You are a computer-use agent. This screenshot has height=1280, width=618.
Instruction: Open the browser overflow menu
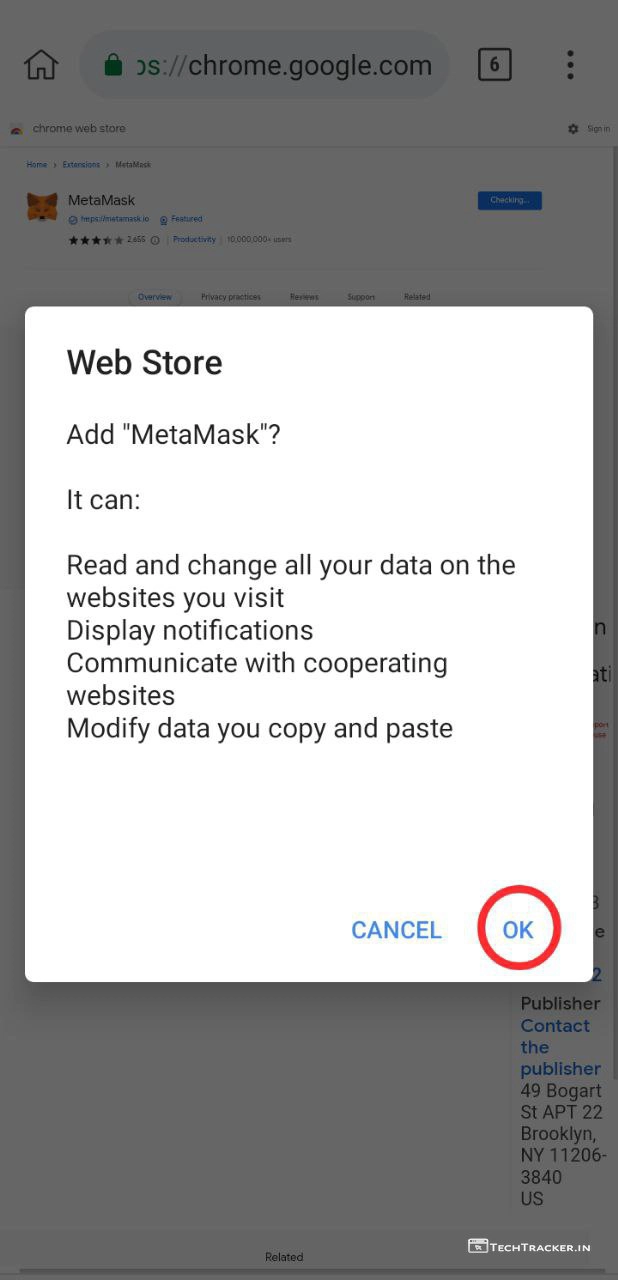[x=570, y=65]
